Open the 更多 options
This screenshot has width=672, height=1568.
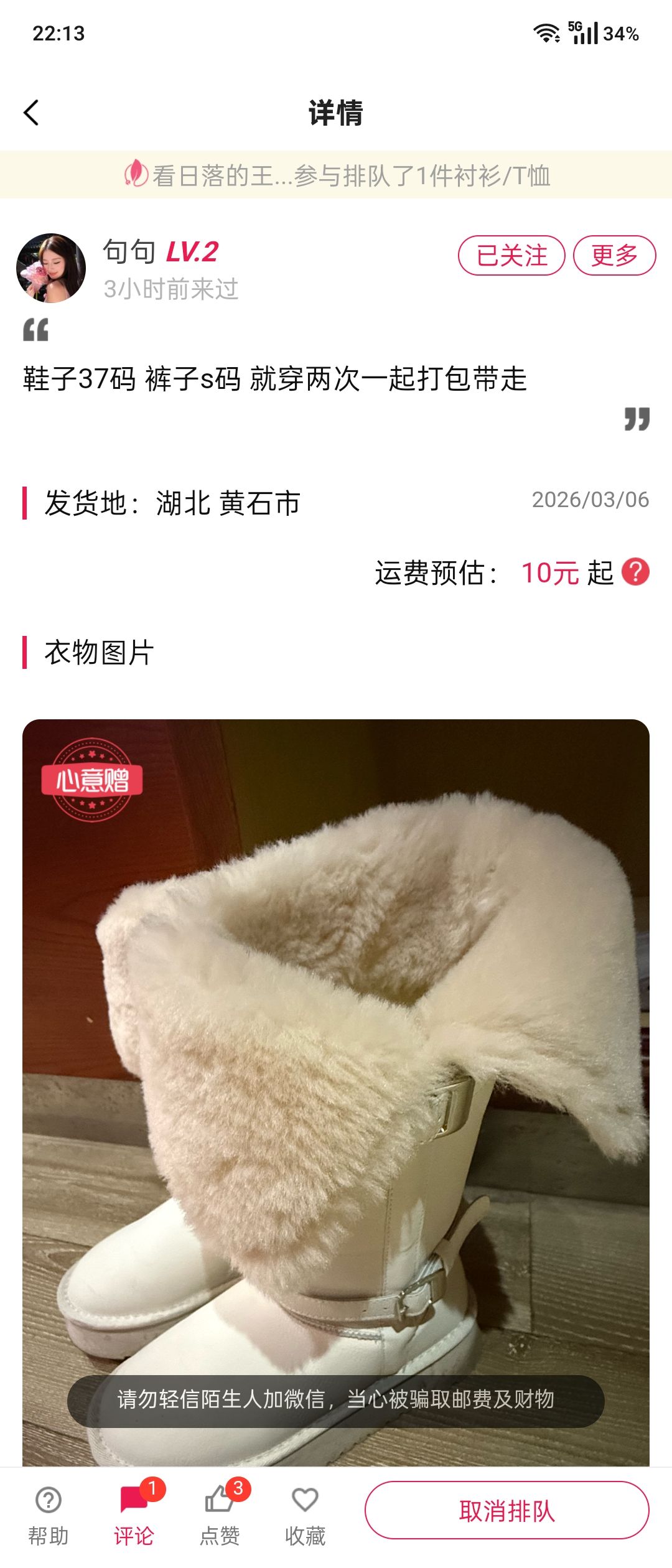click(x=614, y=255)
